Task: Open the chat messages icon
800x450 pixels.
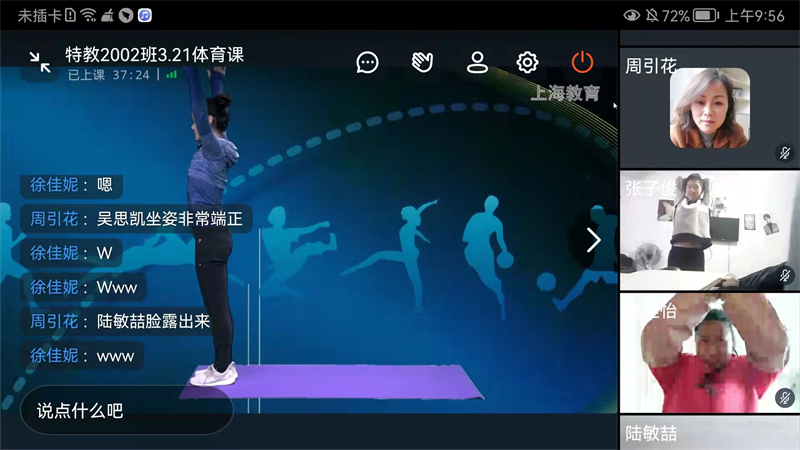Action: point(368,62)
